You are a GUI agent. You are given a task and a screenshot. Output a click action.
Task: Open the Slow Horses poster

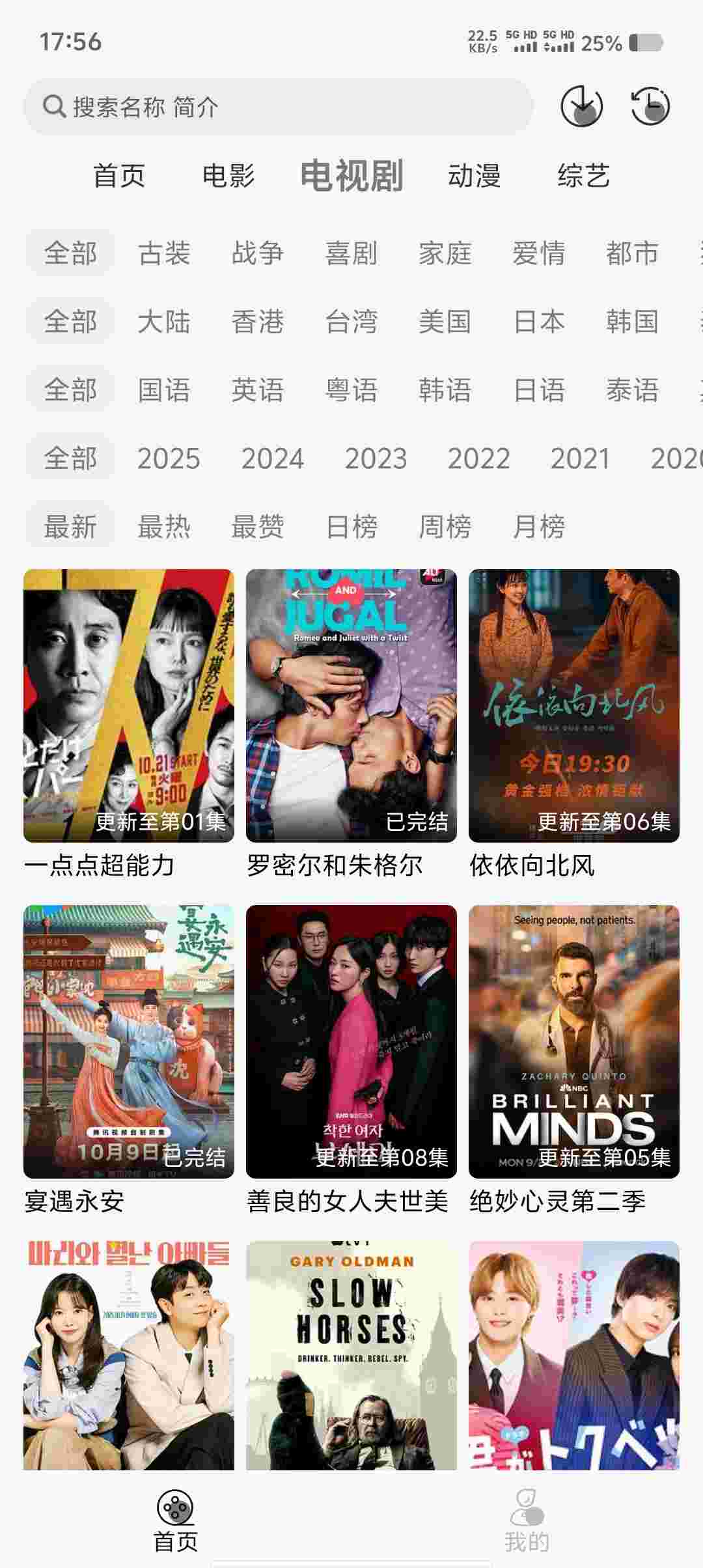point(351,1354)
